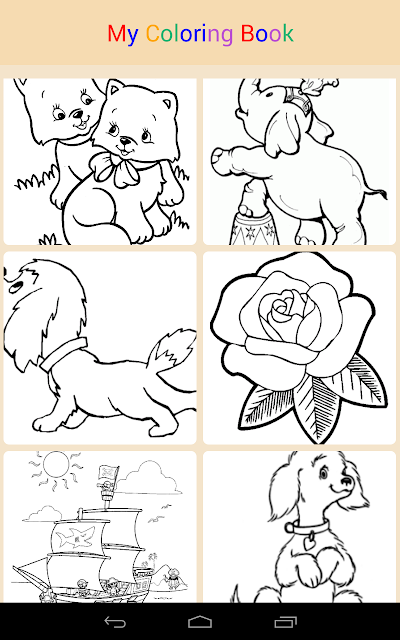Open the puppy with heart tag drawing
The width and height of the screenshot is (400, 640).
[x=299, y=527]
